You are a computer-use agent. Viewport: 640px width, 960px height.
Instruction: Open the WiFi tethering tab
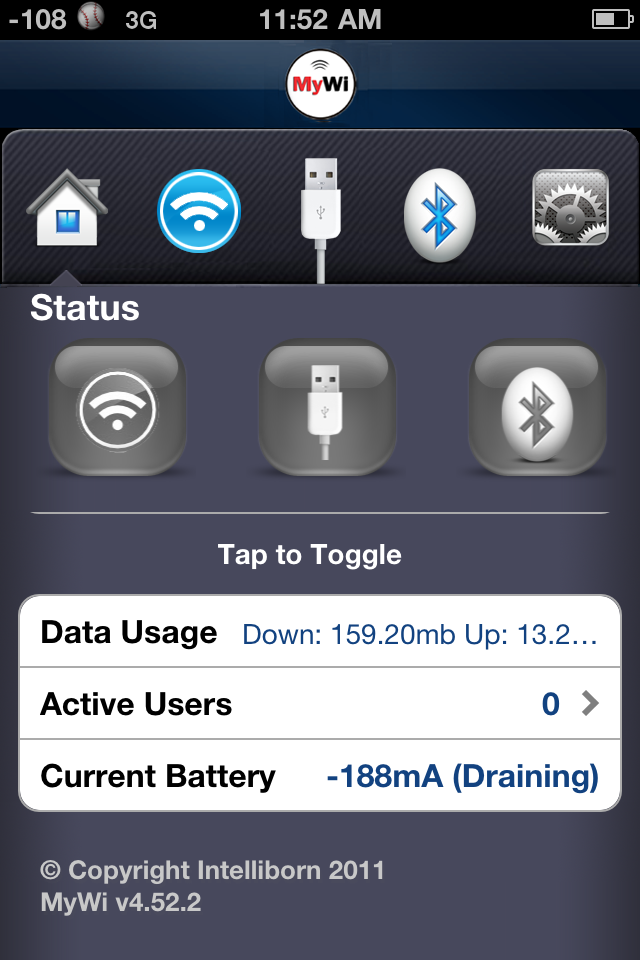tap(199, 211)
